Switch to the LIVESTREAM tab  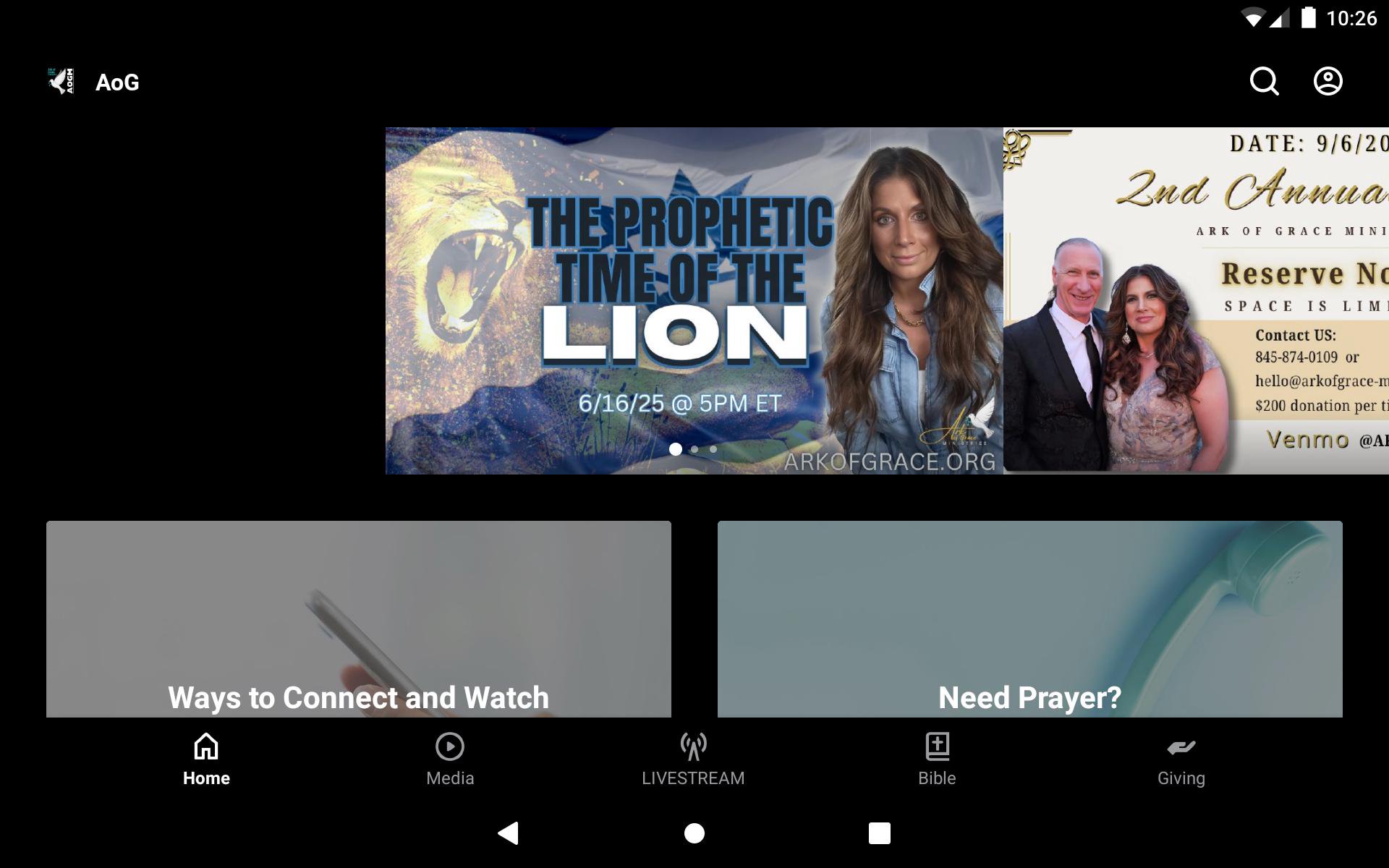pos(693,759)
